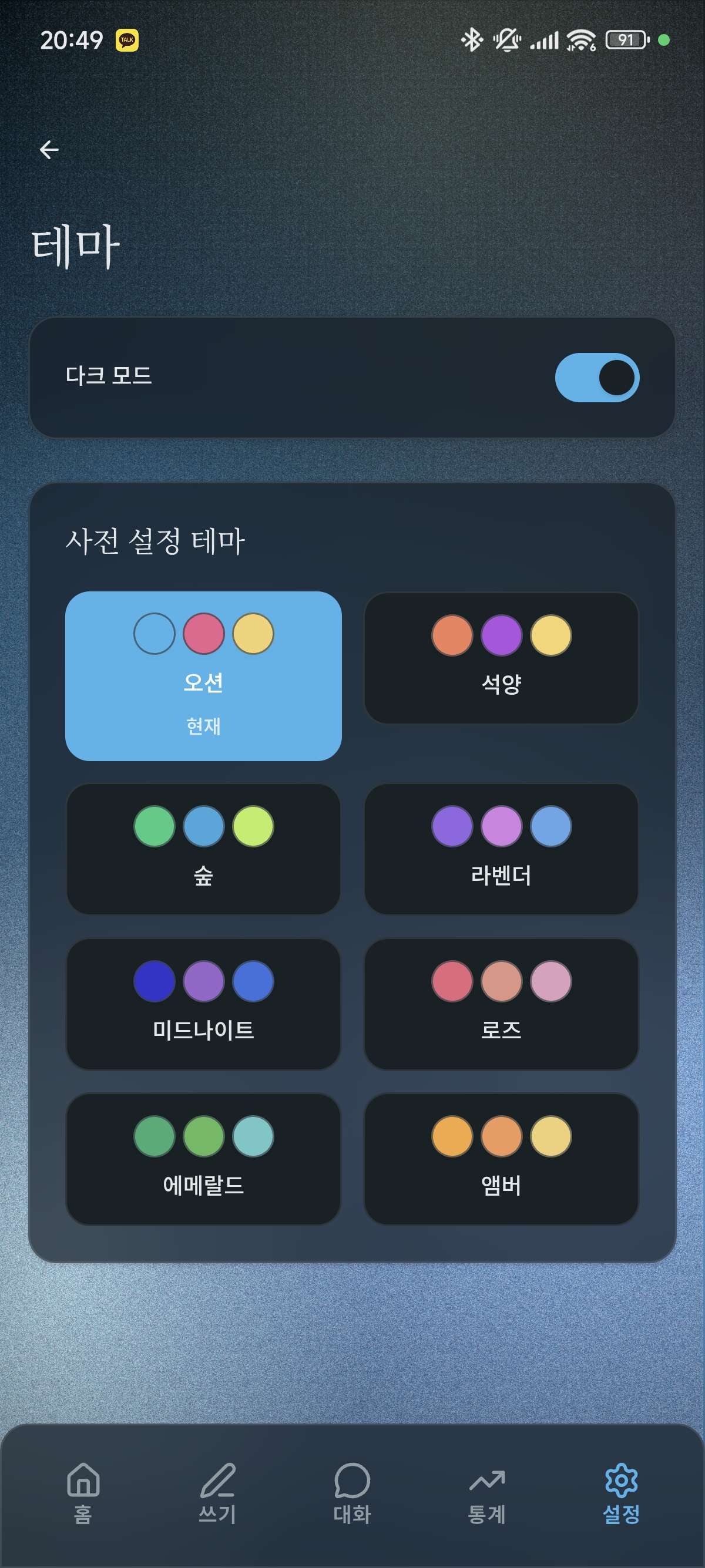Choose the 에메랄드 theme

point(203,1159)
